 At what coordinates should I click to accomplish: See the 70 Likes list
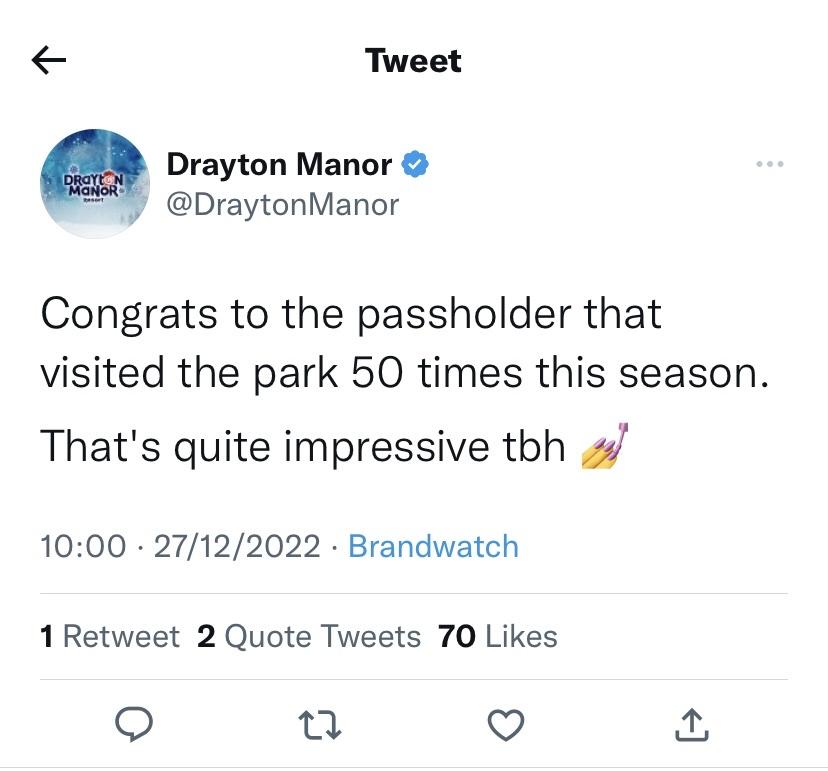pyautogui.click(x=497, y=636)
